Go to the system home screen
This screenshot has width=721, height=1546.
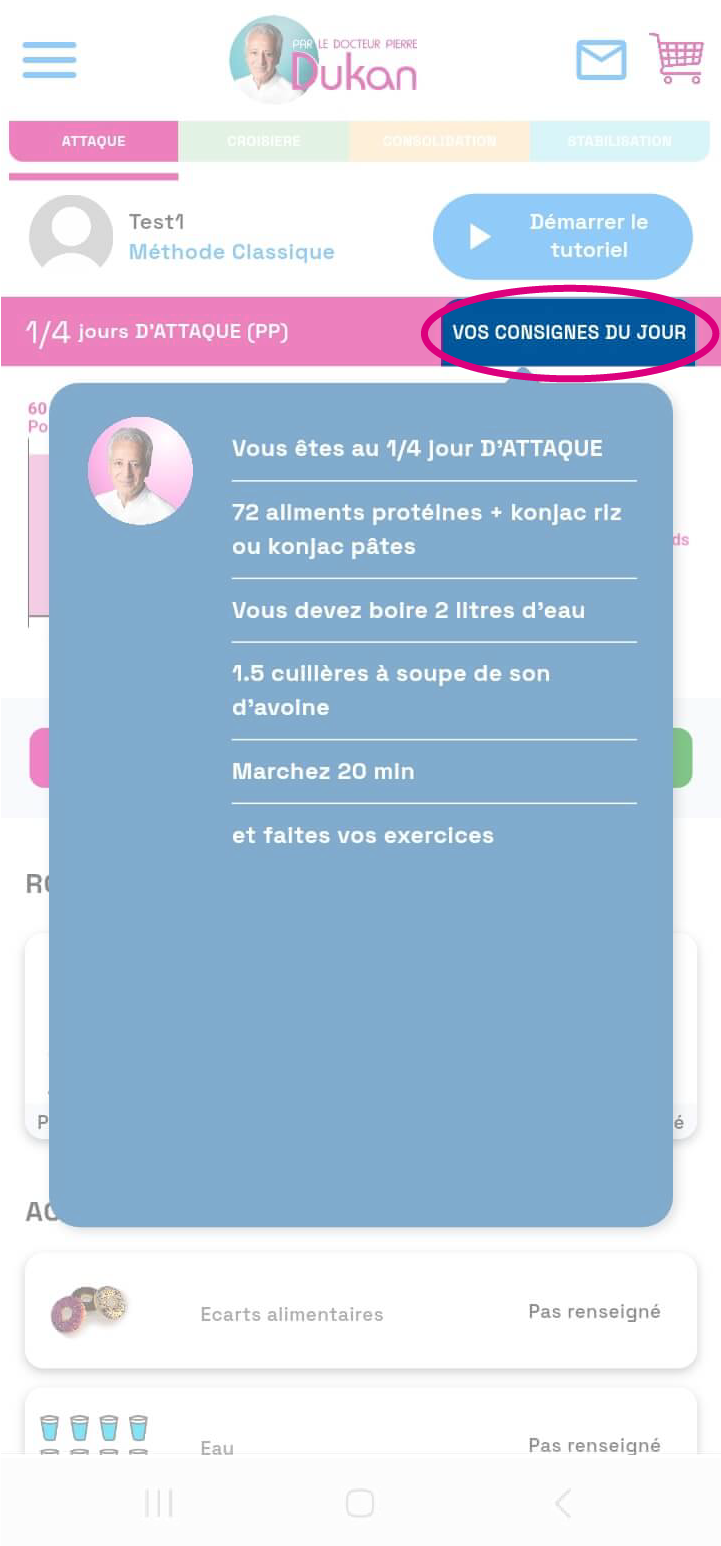(x=360, y=1502)
